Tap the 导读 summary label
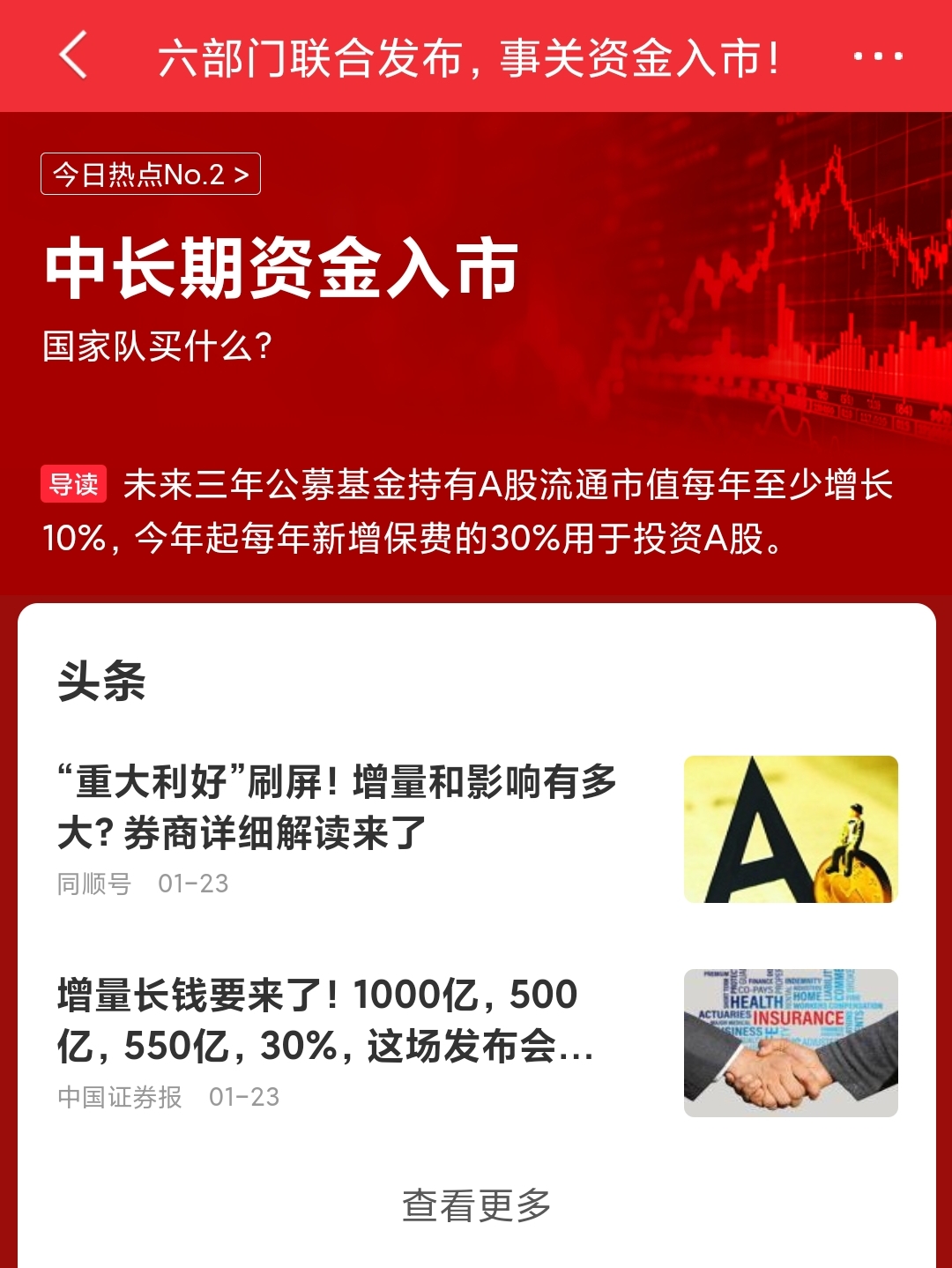Image resolution: width=952 pixels, height=1268 pixels. (76, 481)
